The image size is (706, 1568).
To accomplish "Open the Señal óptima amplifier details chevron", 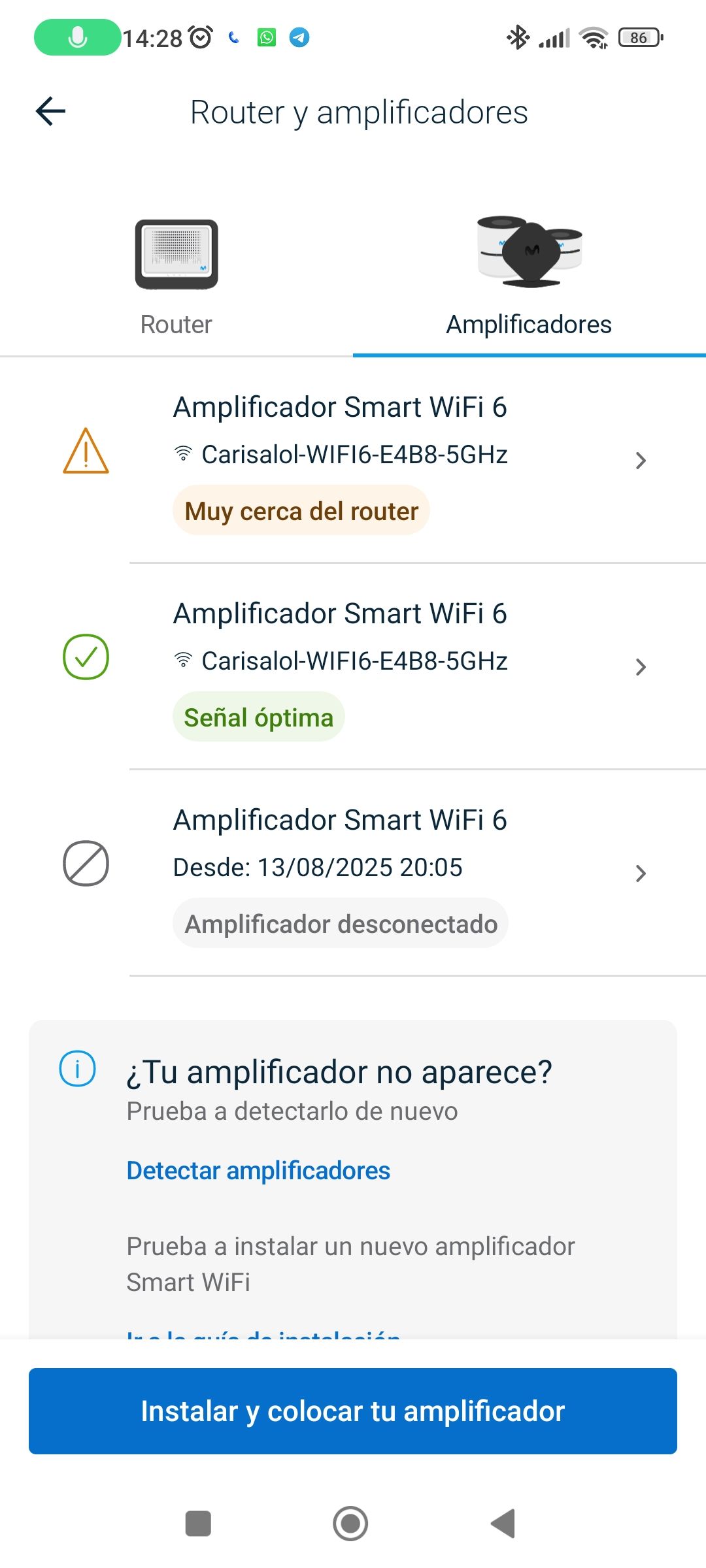I will (641, 666).
